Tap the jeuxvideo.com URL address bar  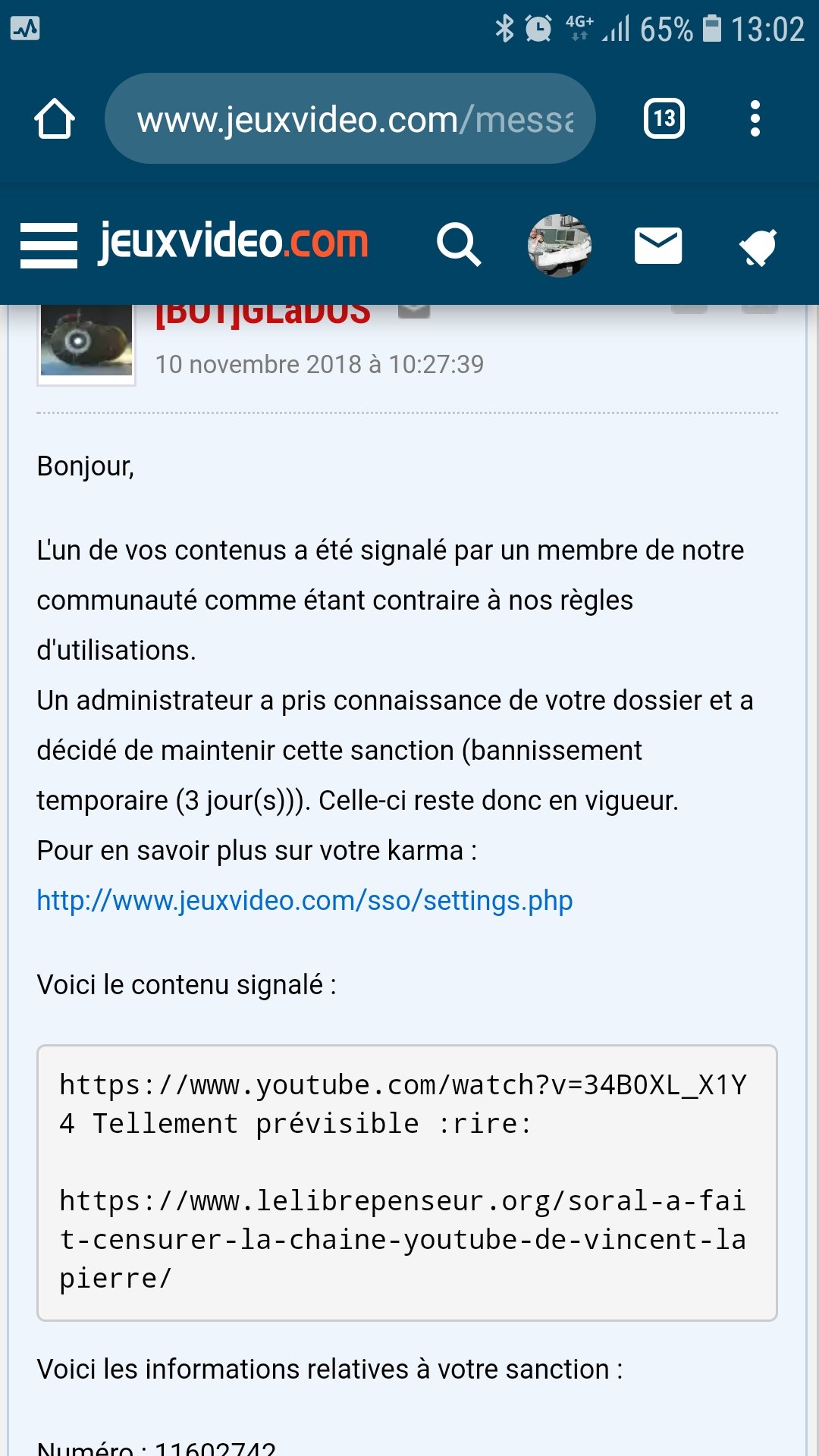(350, 119)
